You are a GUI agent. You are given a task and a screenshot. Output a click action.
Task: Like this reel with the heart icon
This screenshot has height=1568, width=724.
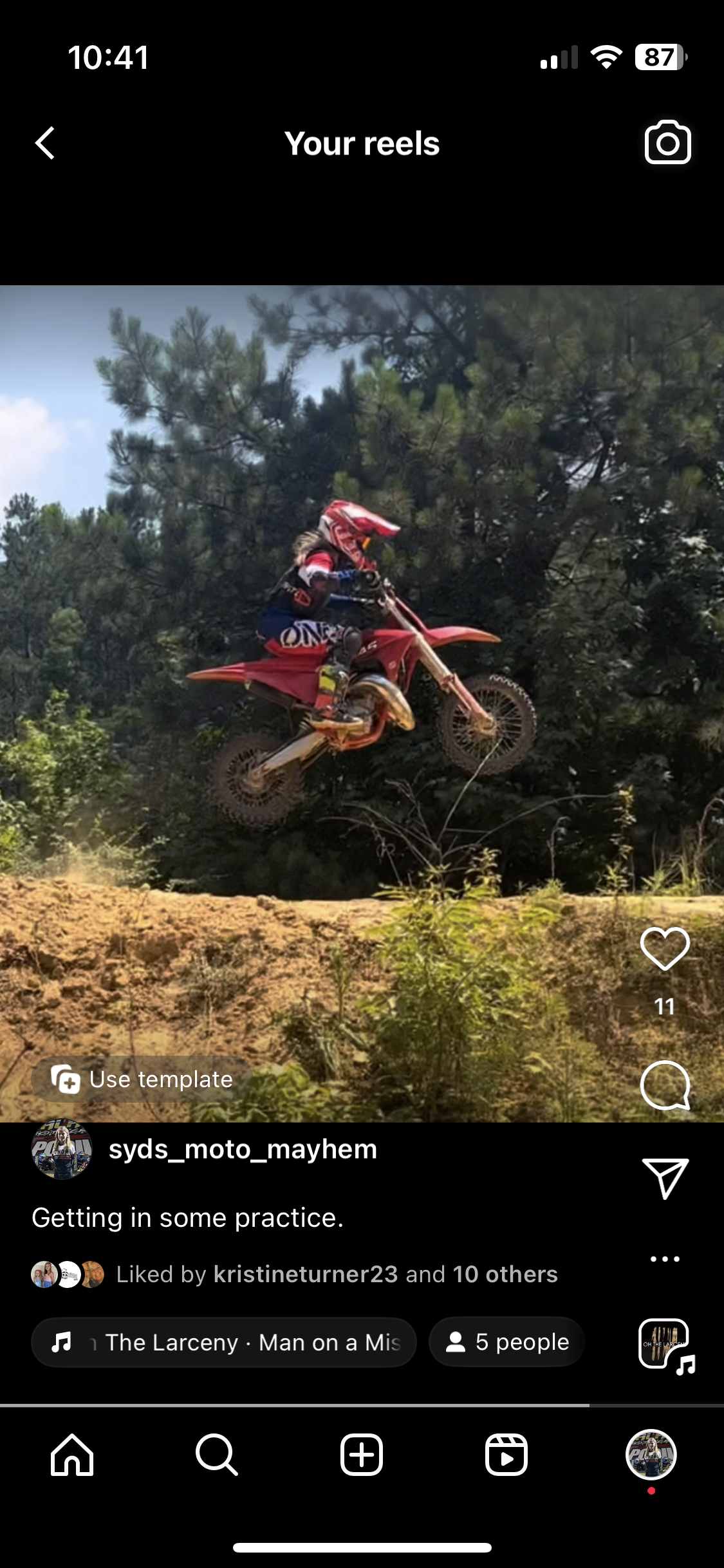[665, 949]
